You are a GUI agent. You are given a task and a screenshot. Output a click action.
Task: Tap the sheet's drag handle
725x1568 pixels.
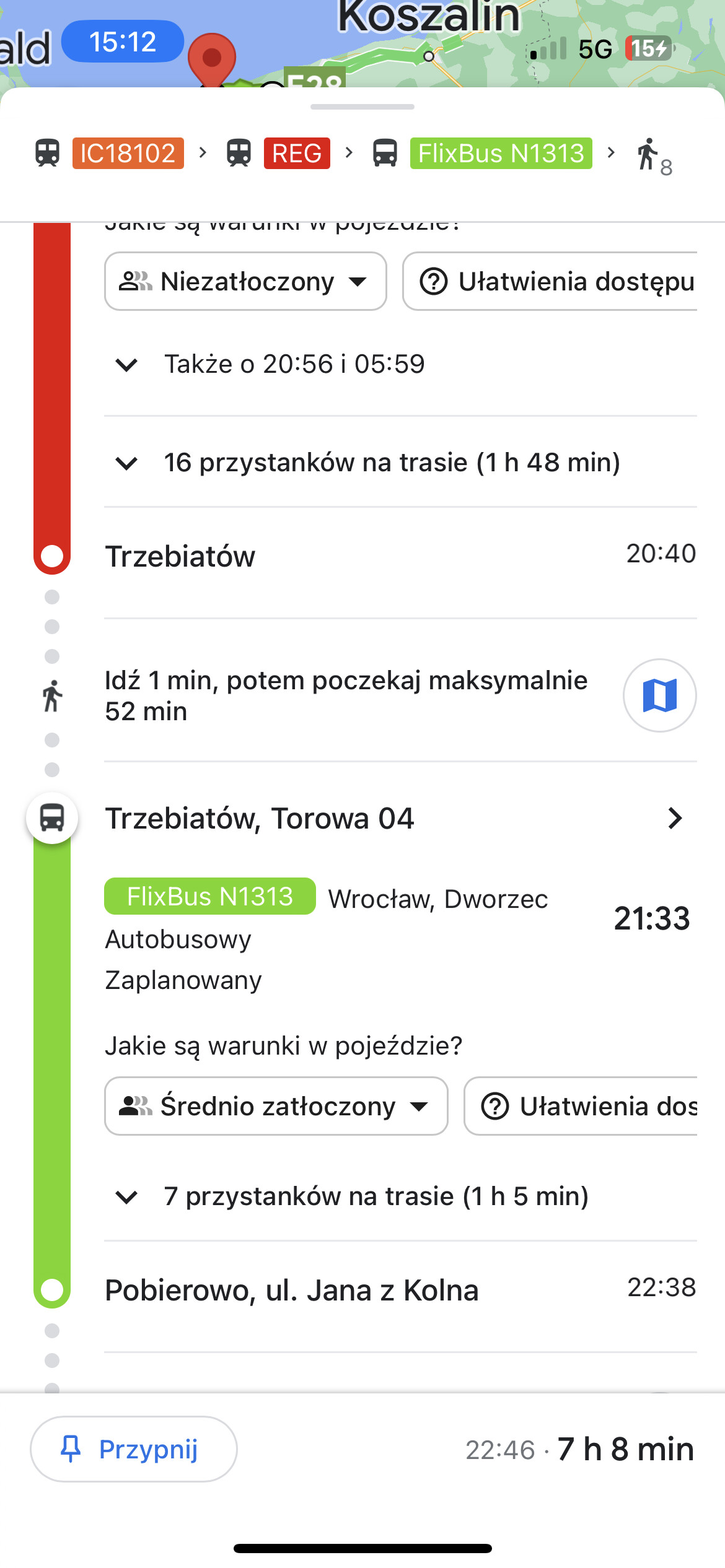click(x=362, y=107)
